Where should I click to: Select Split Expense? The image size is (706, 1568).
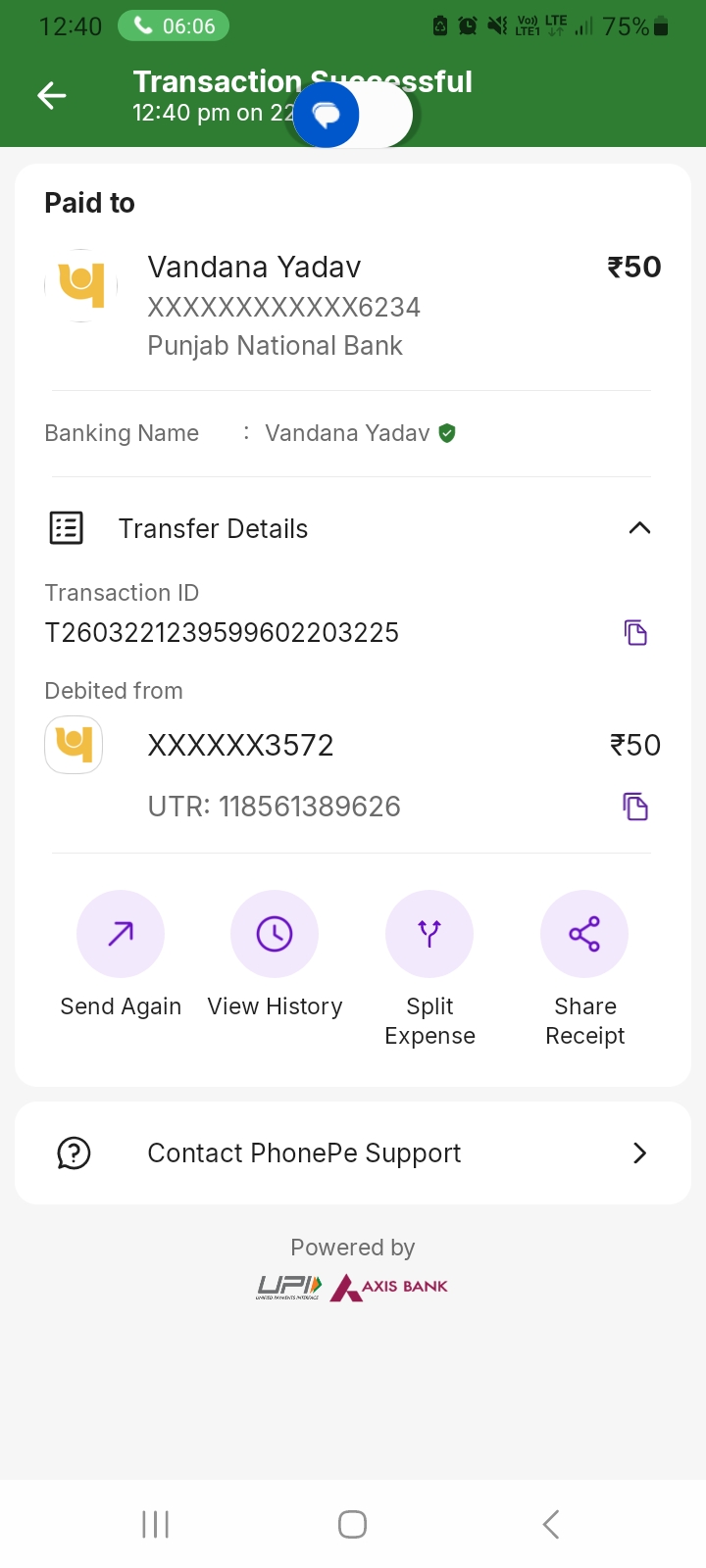[429, 934]
